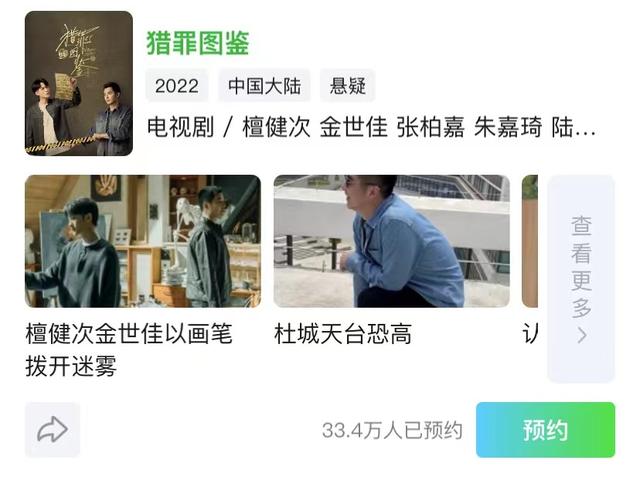Viewport: 640px width, 484px height.
Task: Open the 猎罪图鉴 poster thumbnail
Action: [79, 83]
